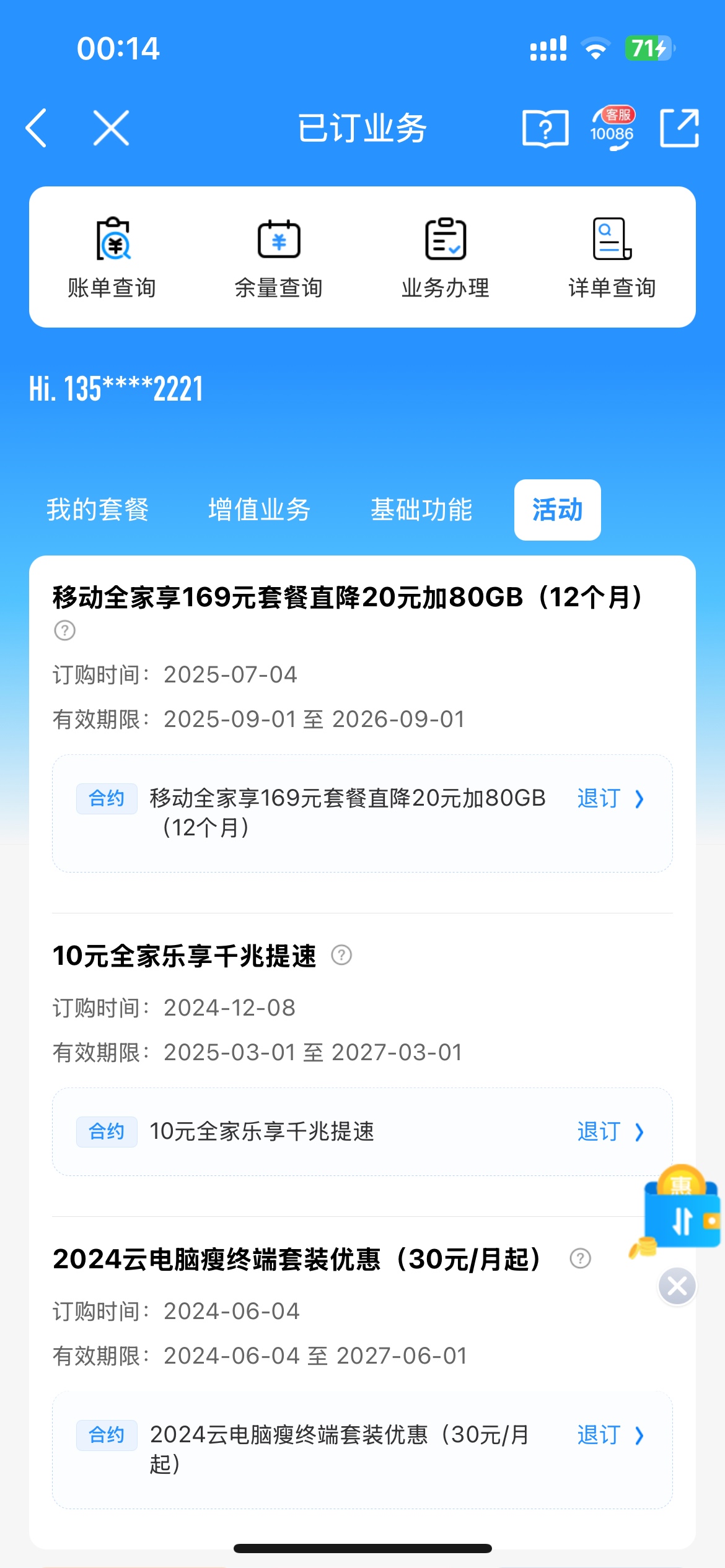Screen dimensions: 725x1568
Task: Switch to the 我的套餐 tab
Action: 98,510
